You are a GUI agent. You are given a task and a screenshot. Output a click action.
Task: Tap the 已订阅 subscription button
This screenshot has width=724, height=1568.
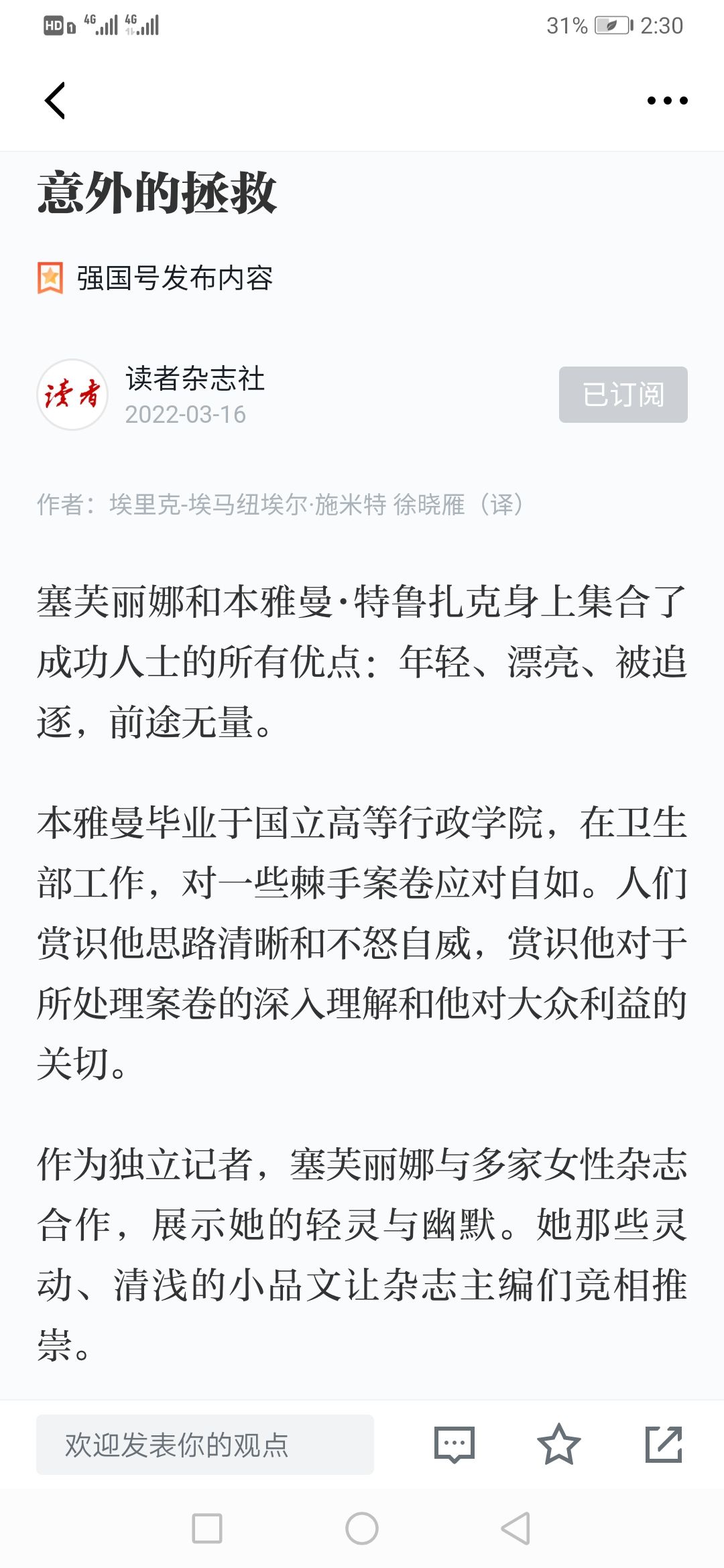tap(623, 395)
